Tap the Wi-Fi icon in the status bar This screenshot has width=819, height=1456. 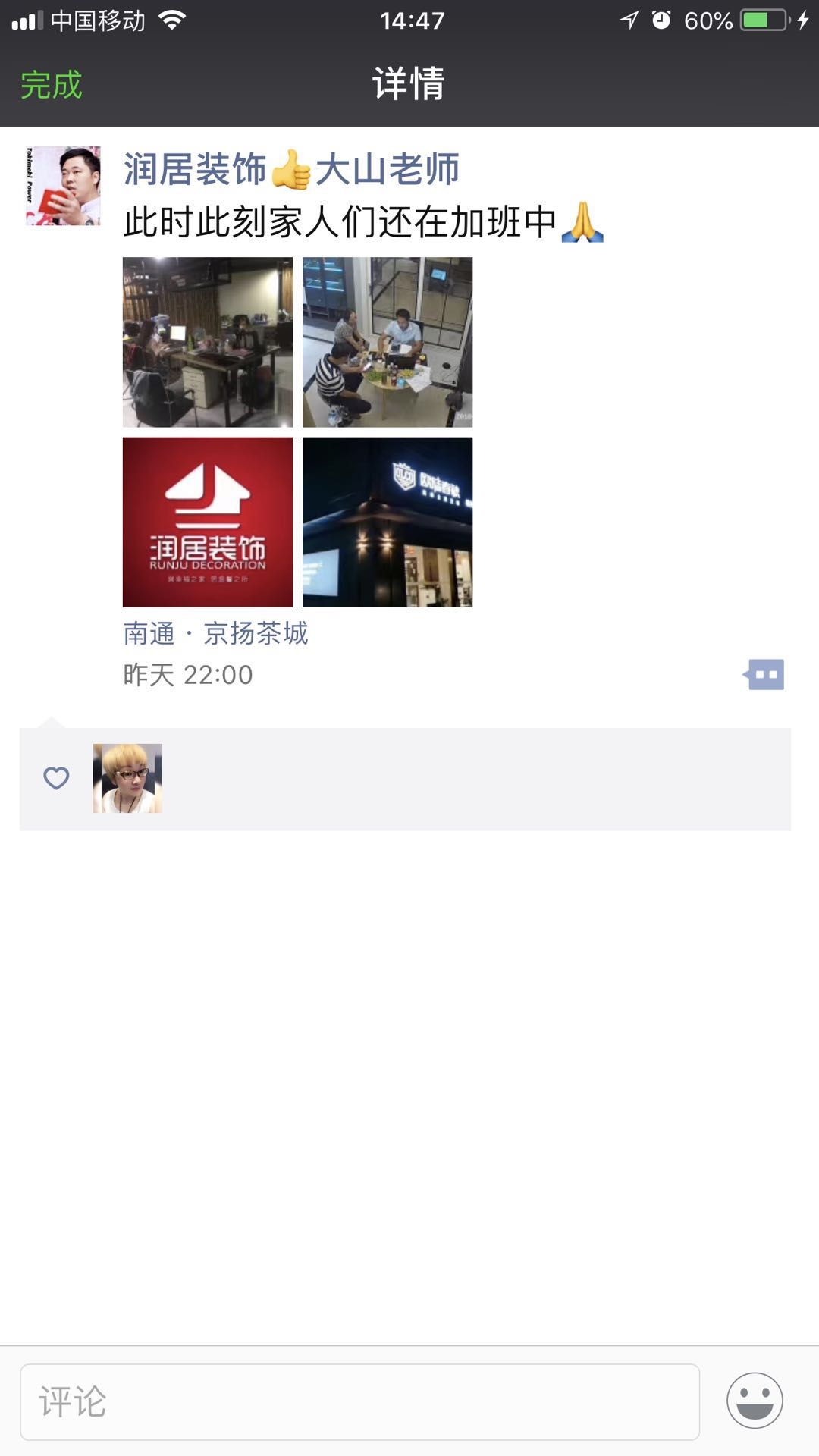173,20
